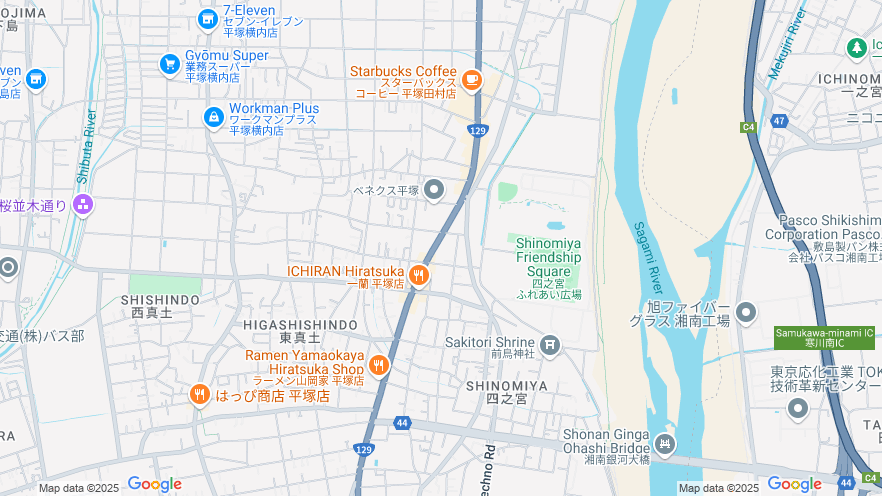Tap the 旭ファイバーグラス 湘南工場 pin
This screenshot has width=882, height=496.
[x=746, y=313]
